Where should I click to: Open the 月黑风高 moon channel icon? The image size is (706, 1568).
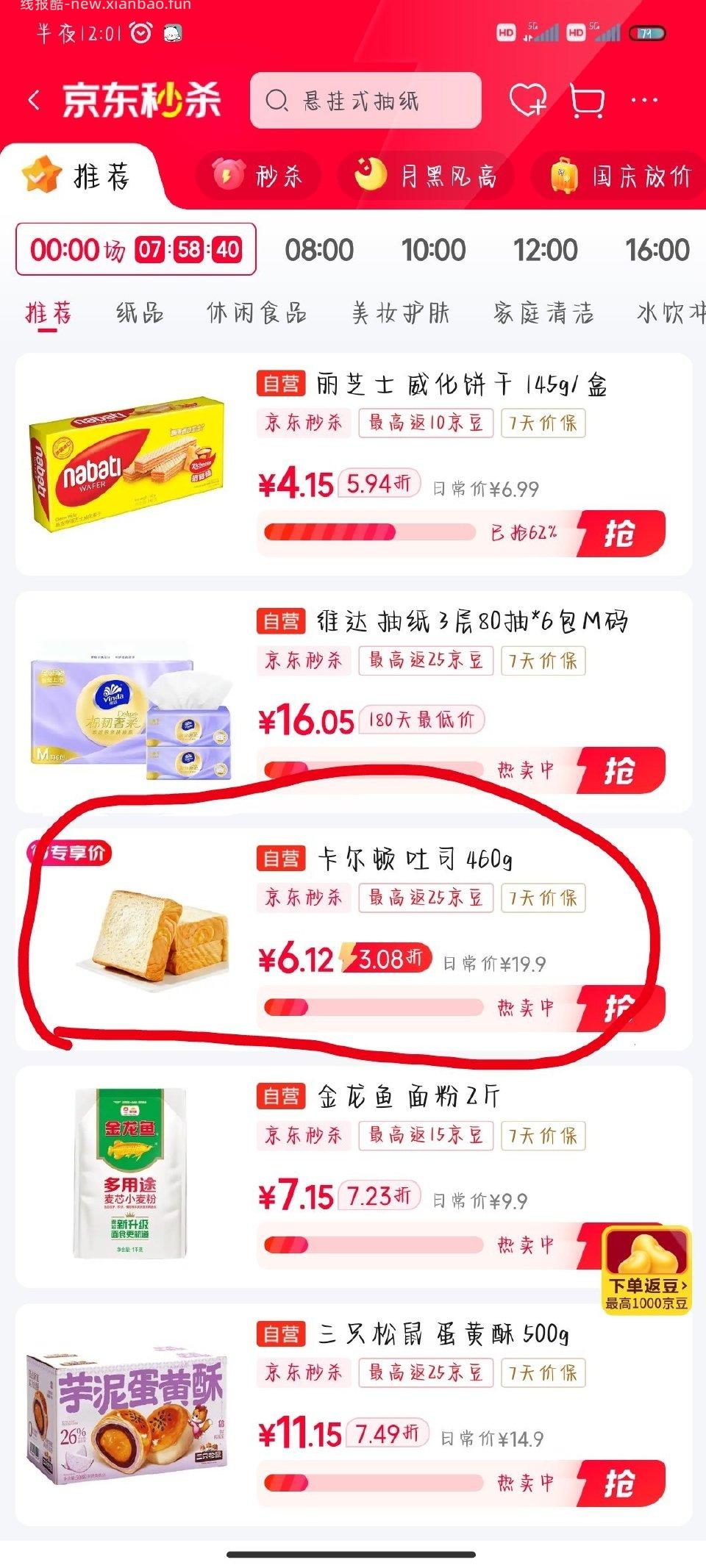click(x=368, y=175)
